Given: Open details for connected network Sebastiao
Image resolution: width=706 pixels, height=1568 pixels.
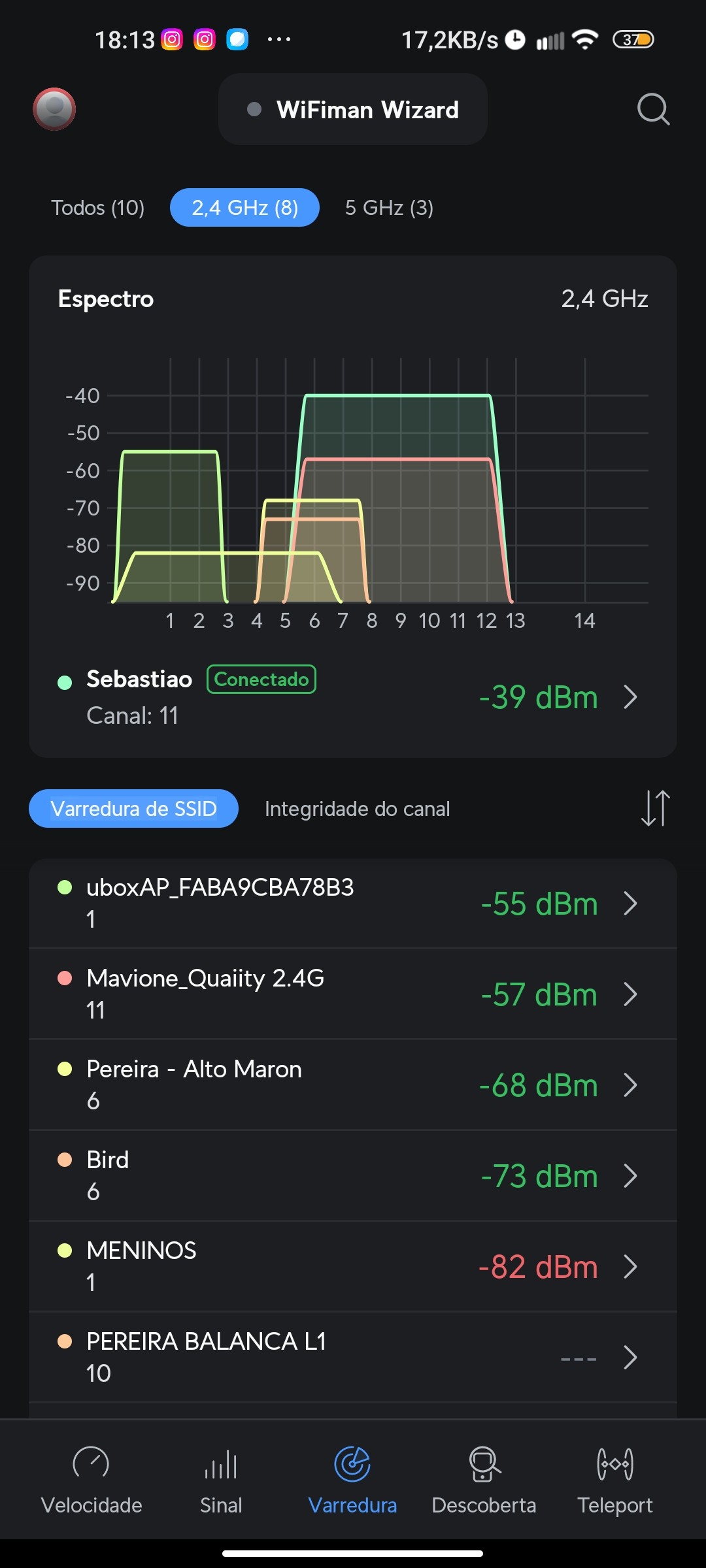Looking at the screenshot, I should pos(353,697).
